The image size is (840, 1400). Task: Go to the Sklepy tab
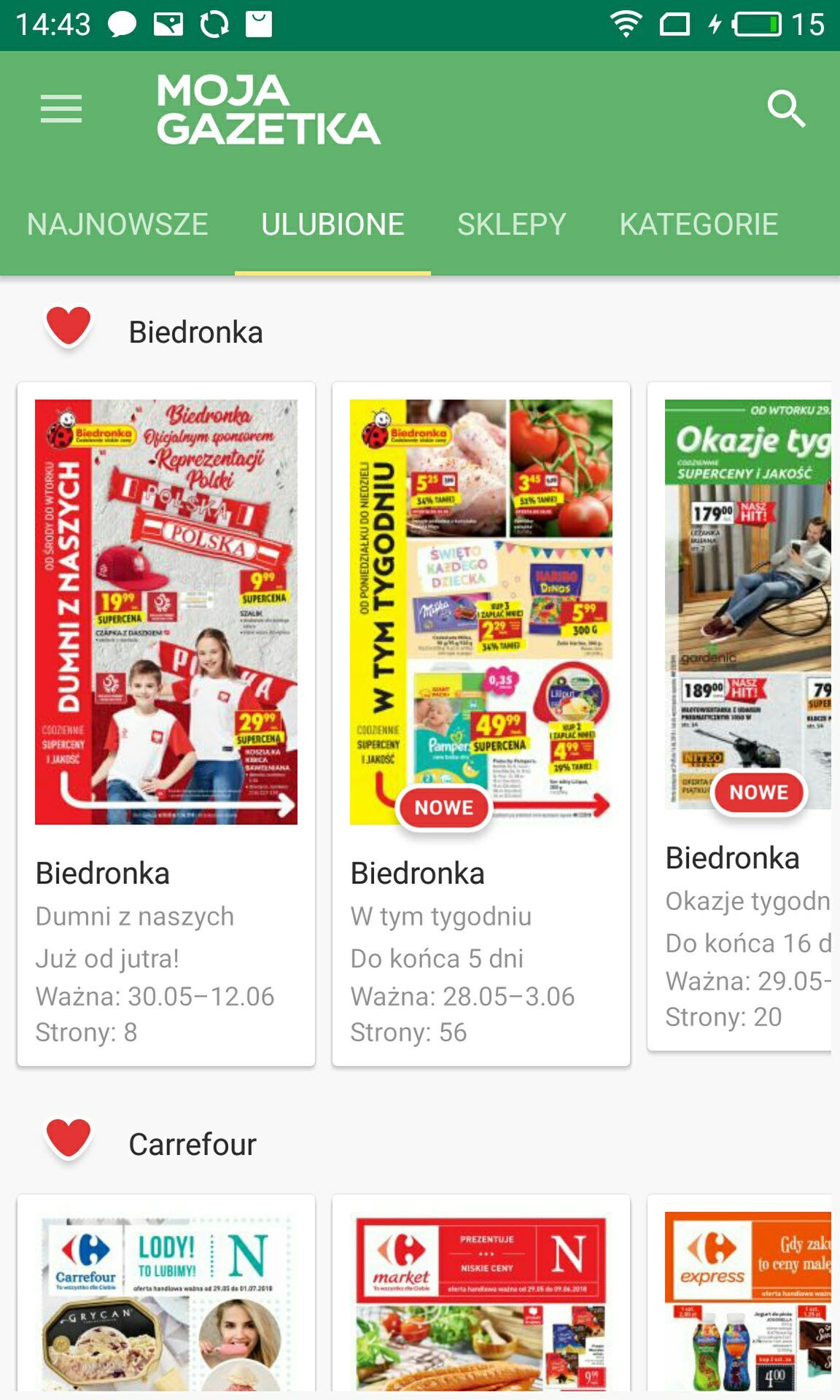point(511,224)
